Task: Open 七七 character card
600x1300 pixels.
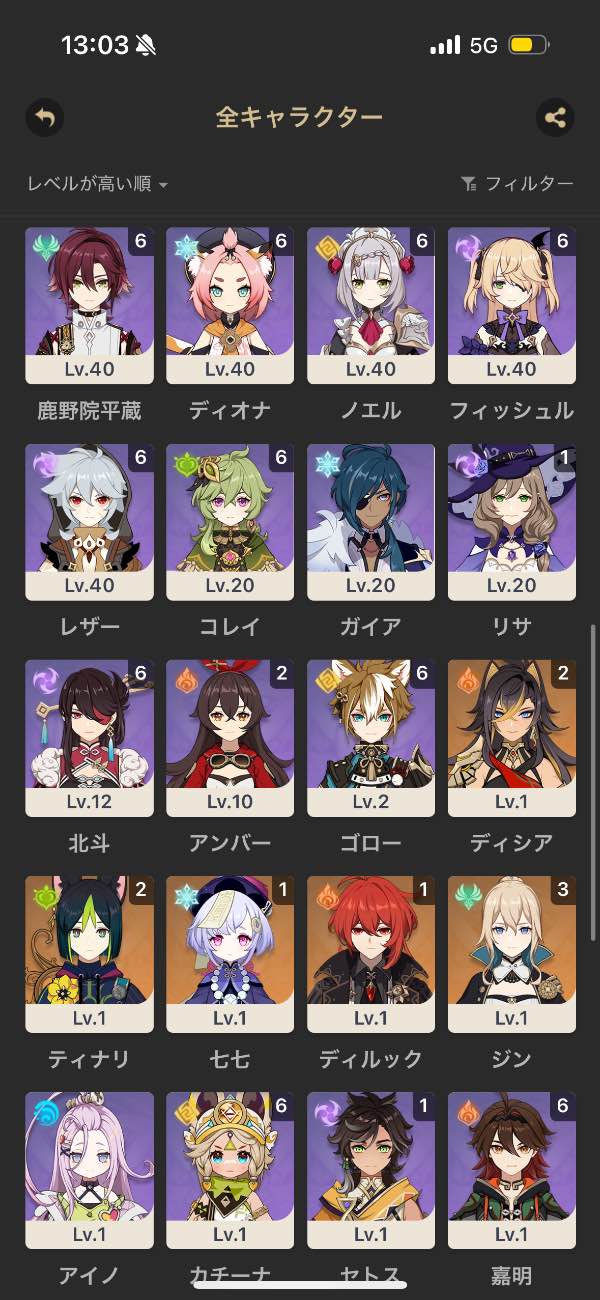Action: tap(230, 954)
